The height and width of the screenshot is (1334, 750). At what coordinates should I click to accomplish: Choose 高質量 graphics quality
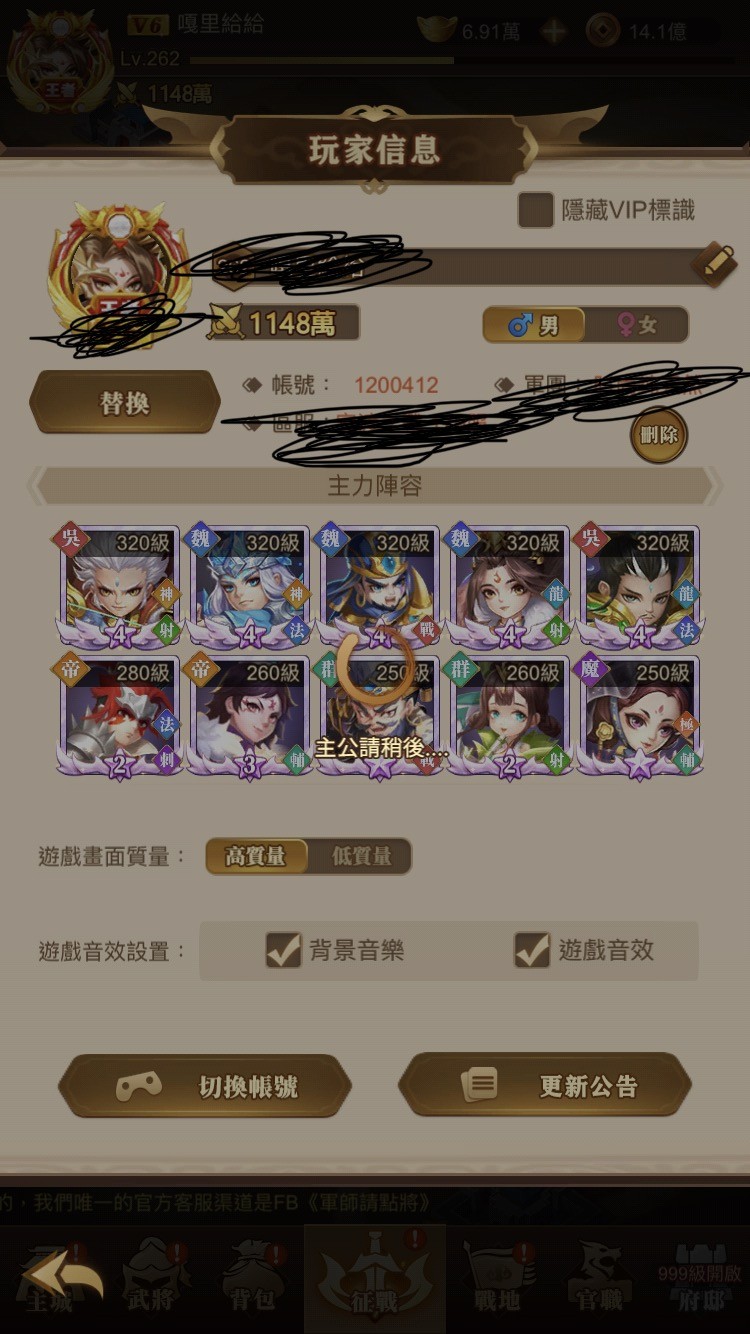[x=256, y=856]
